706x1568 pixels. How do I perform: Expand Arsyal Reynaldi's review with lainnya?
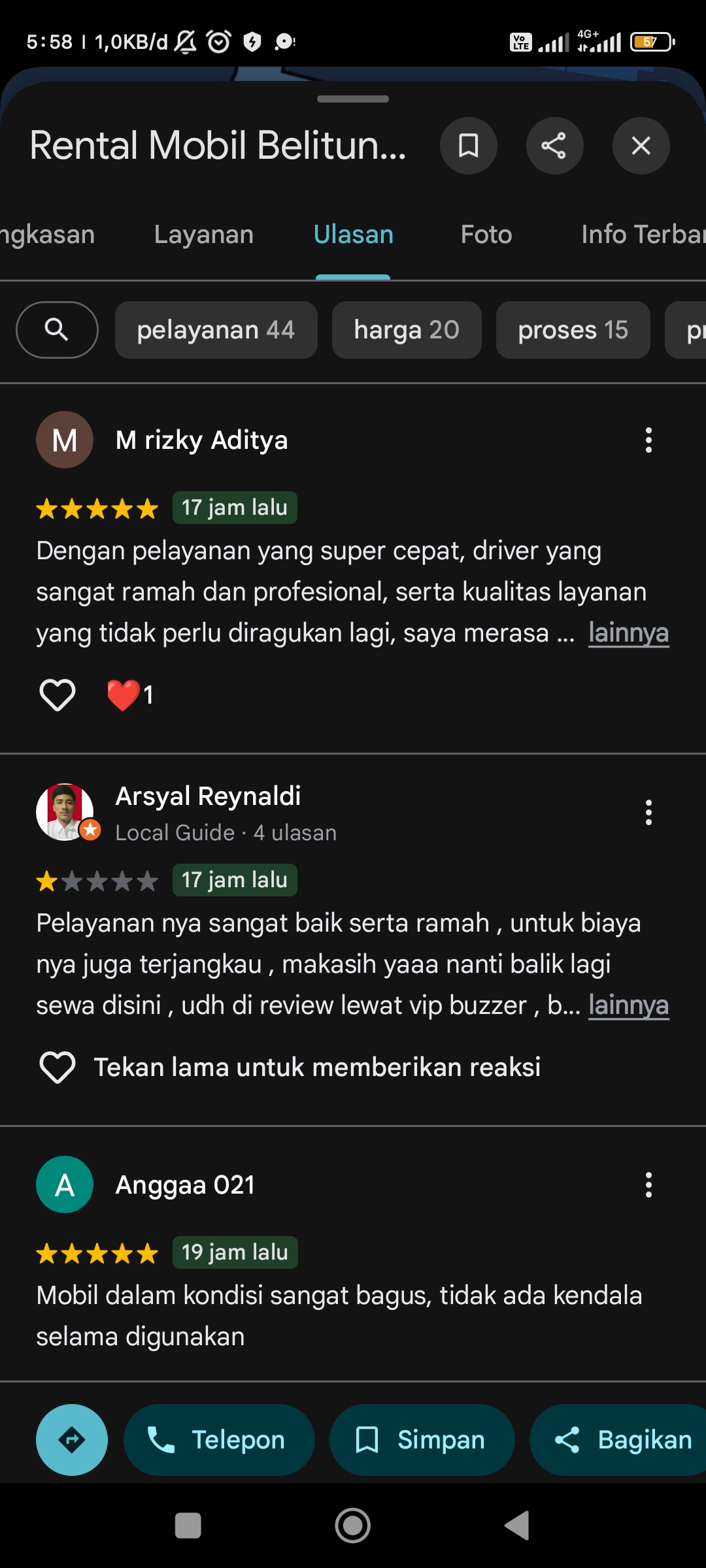(628, 1005)
